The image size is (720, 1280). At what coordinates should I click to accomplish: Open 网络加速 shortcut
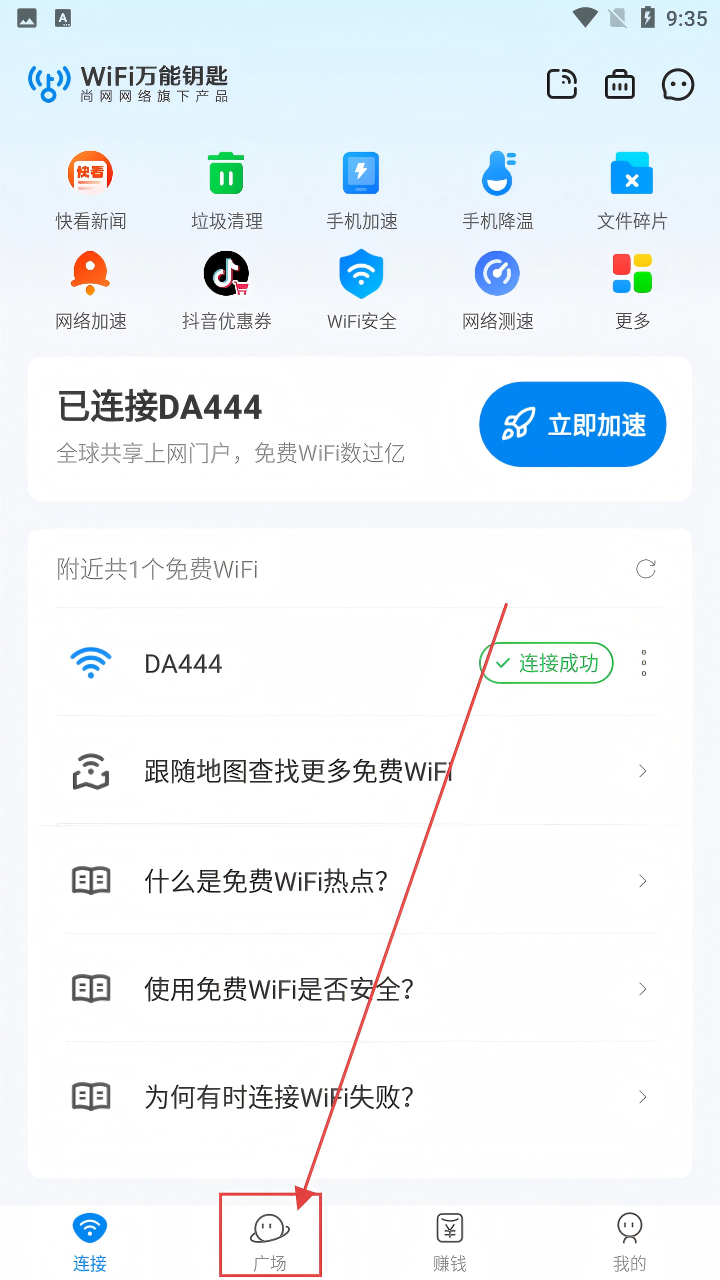pos(91,289)
